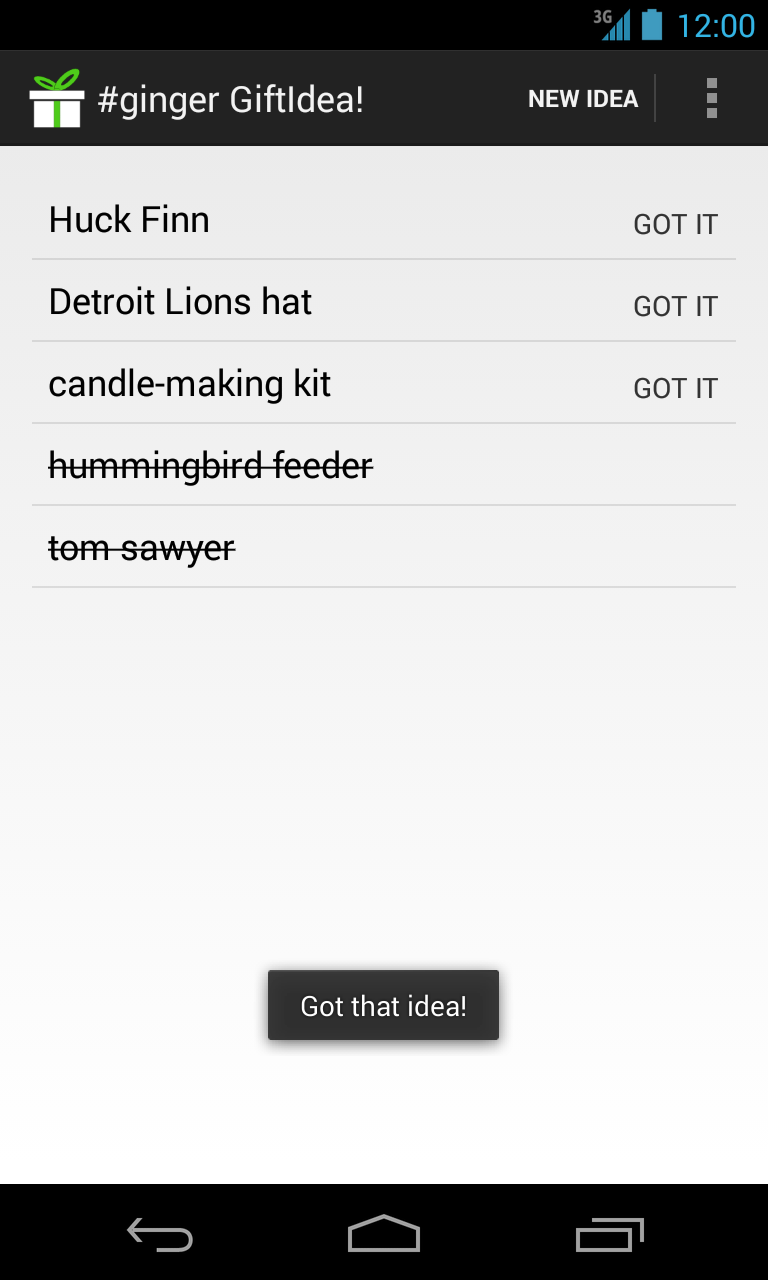Open the candle-making kit idea
768x1280 pixels.
pyautogui.click(x=190, y=384)
